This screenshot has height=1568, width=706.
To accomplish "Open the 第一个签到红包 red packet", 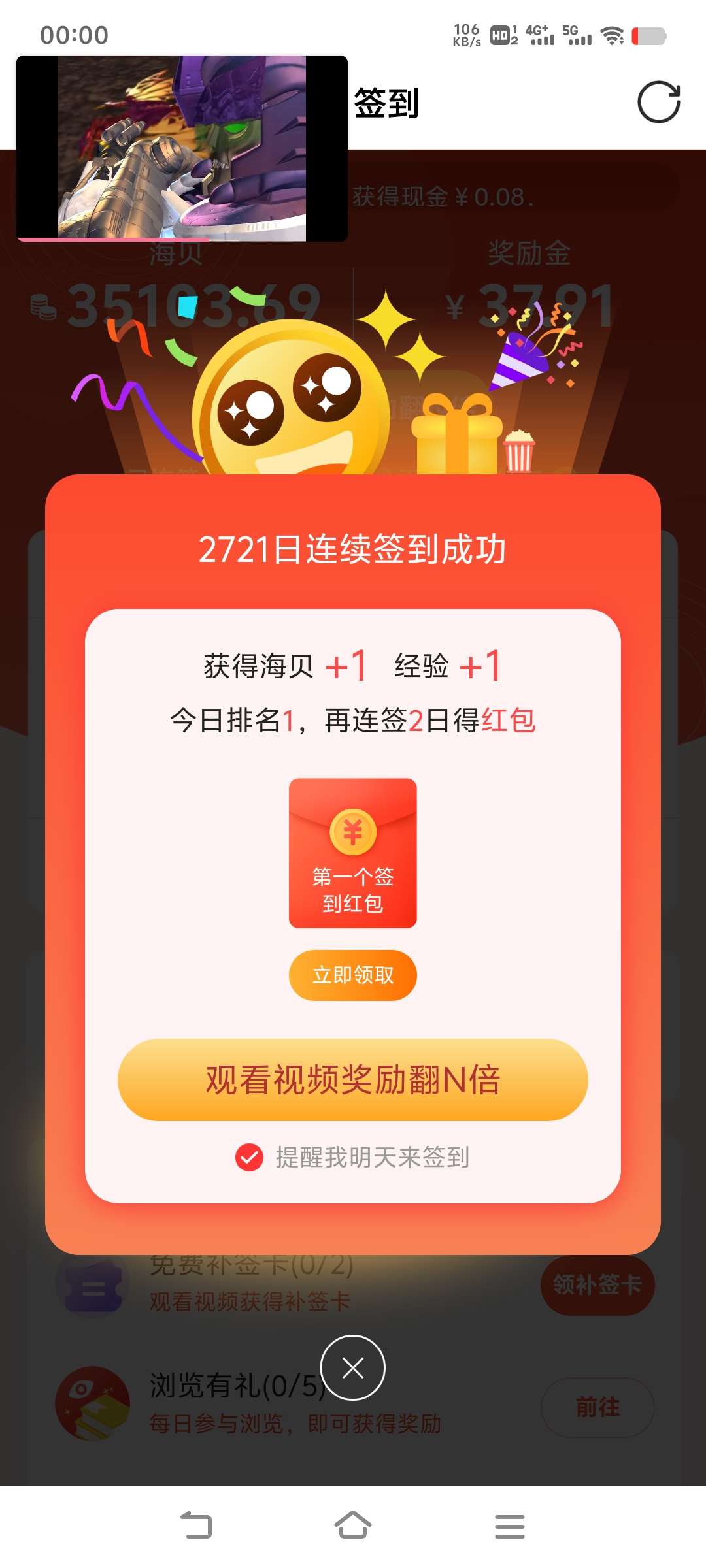I will tap(352, 853).
